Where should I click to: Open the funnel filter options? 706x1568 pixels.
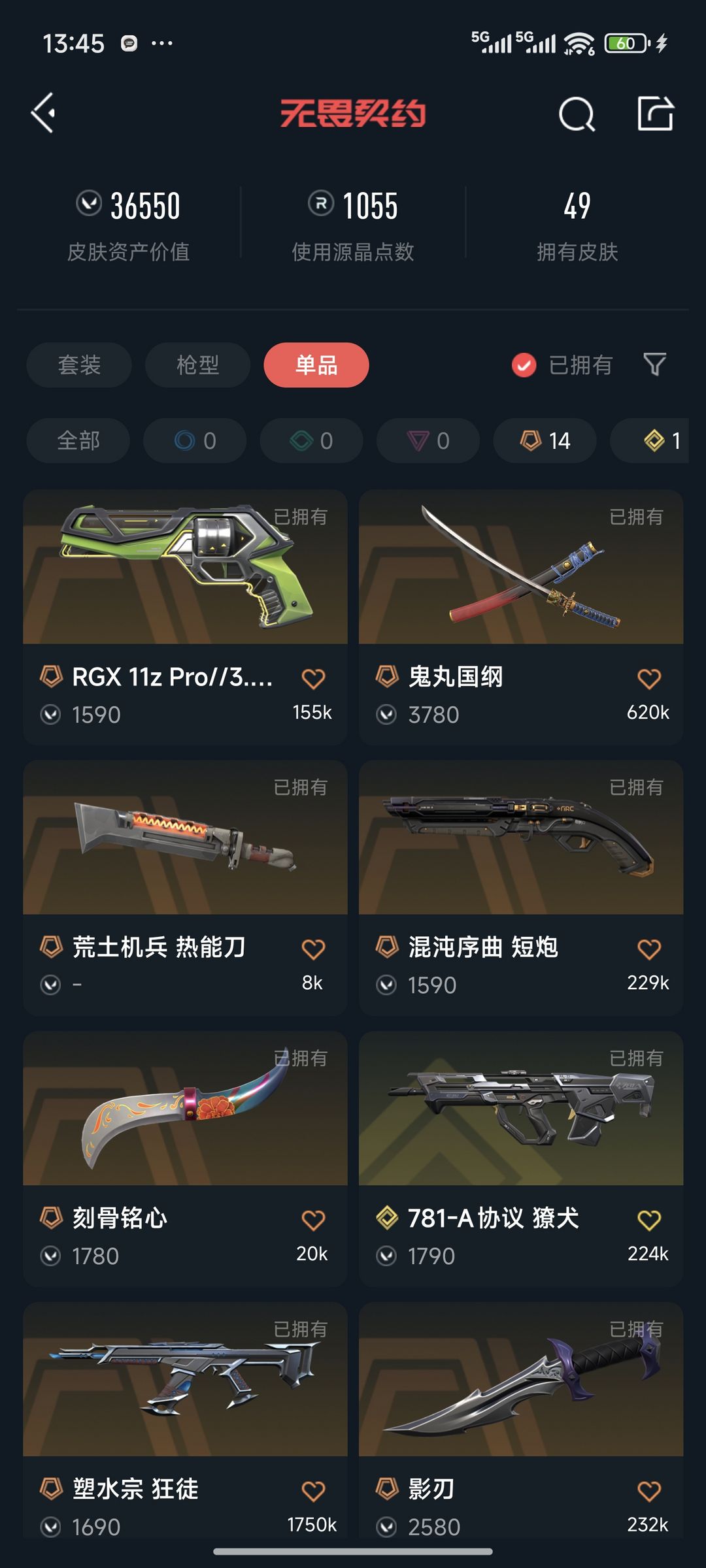coord(655,365)
